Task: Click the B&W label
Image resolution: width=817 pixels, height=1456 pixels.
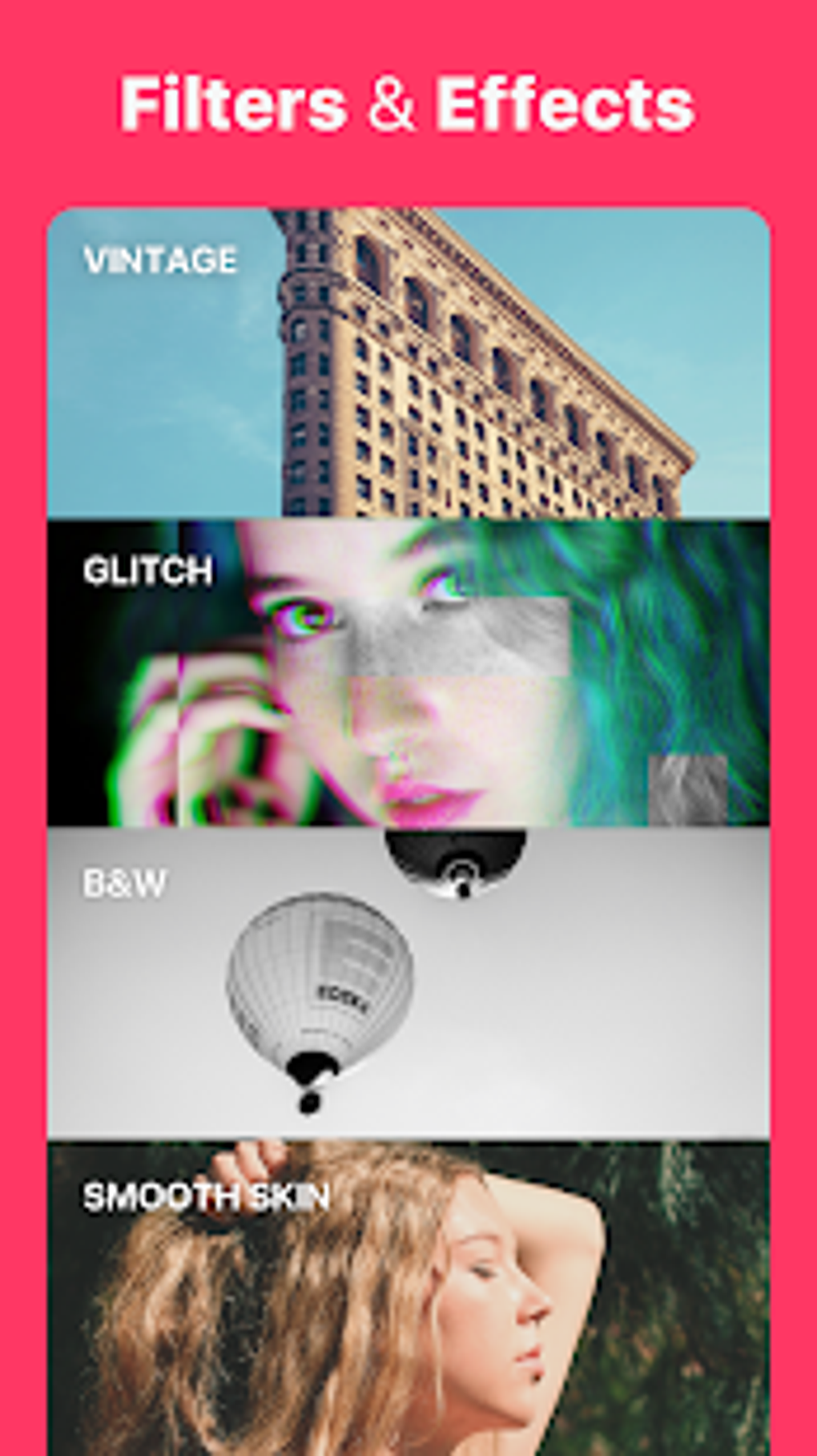Action: (124, 883)
